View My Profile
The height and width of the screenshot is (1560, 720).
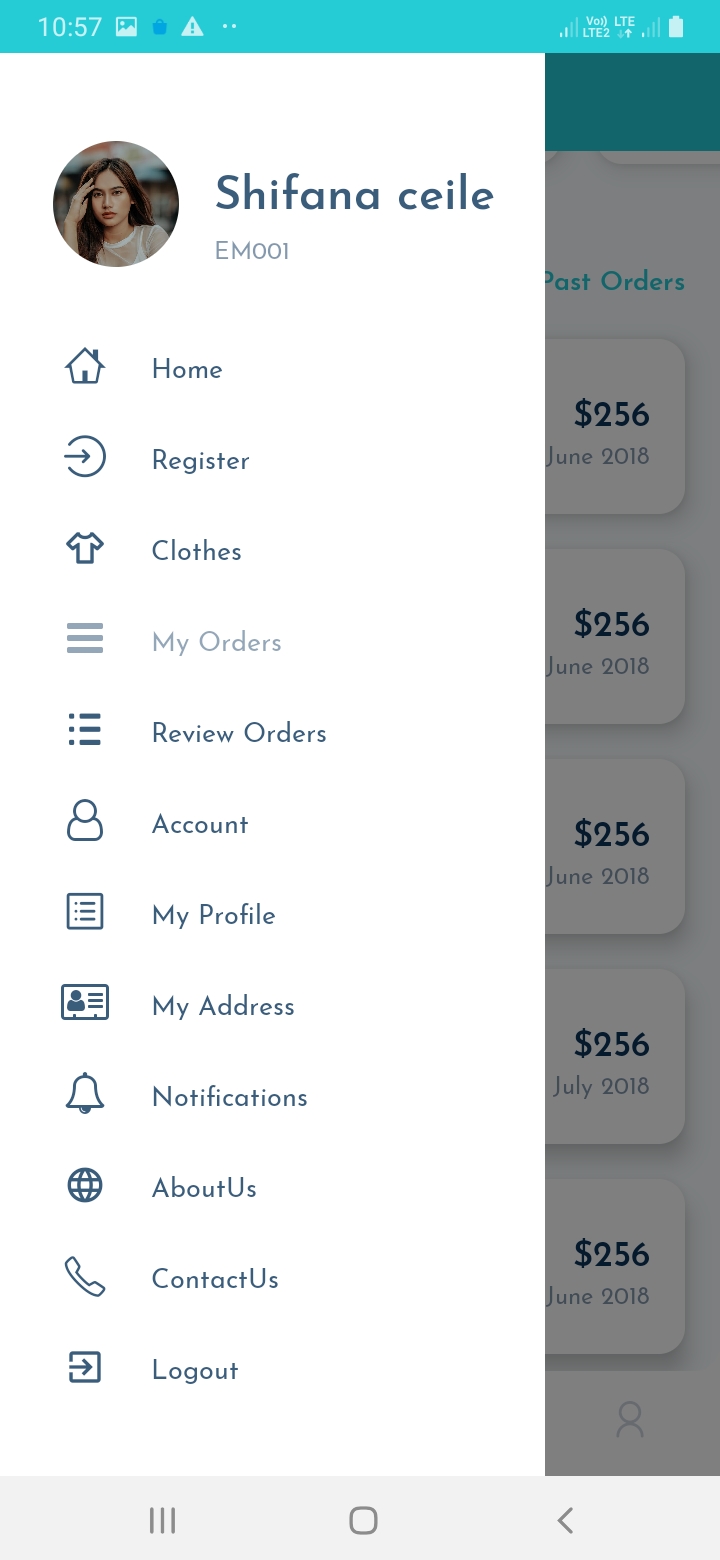coord(213,915)
